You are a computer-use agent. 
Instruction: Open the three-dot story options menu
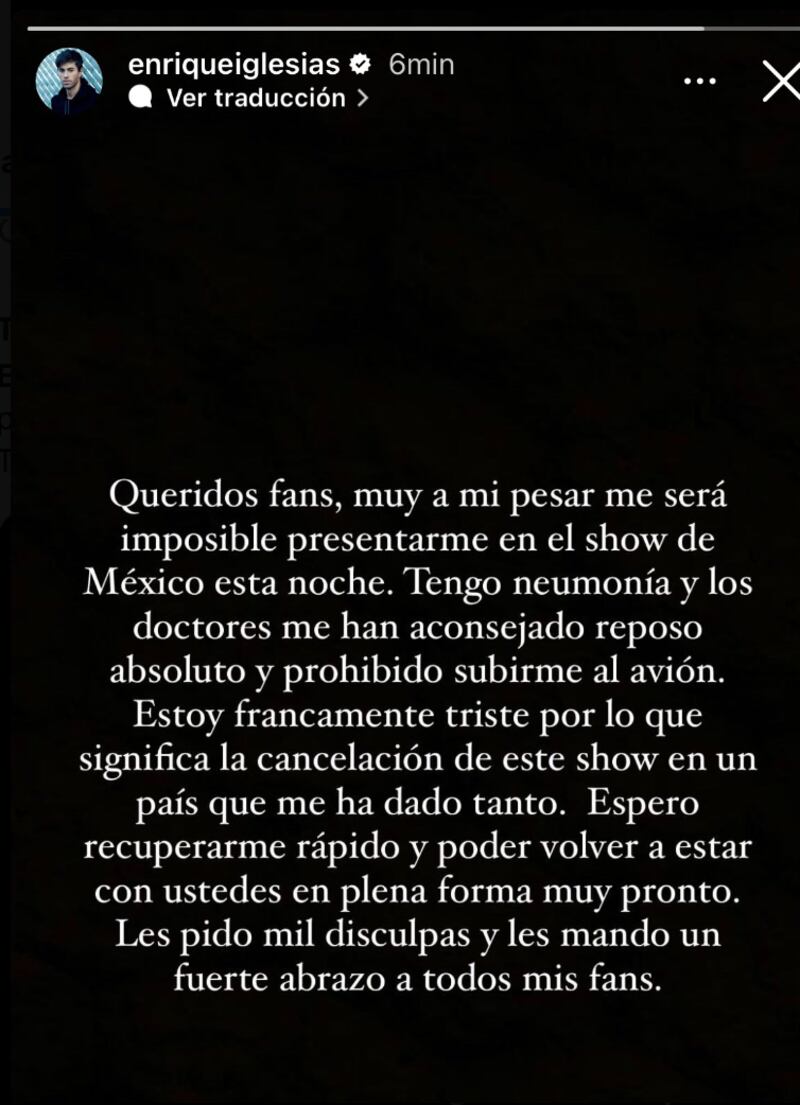(x=699, y=81)
